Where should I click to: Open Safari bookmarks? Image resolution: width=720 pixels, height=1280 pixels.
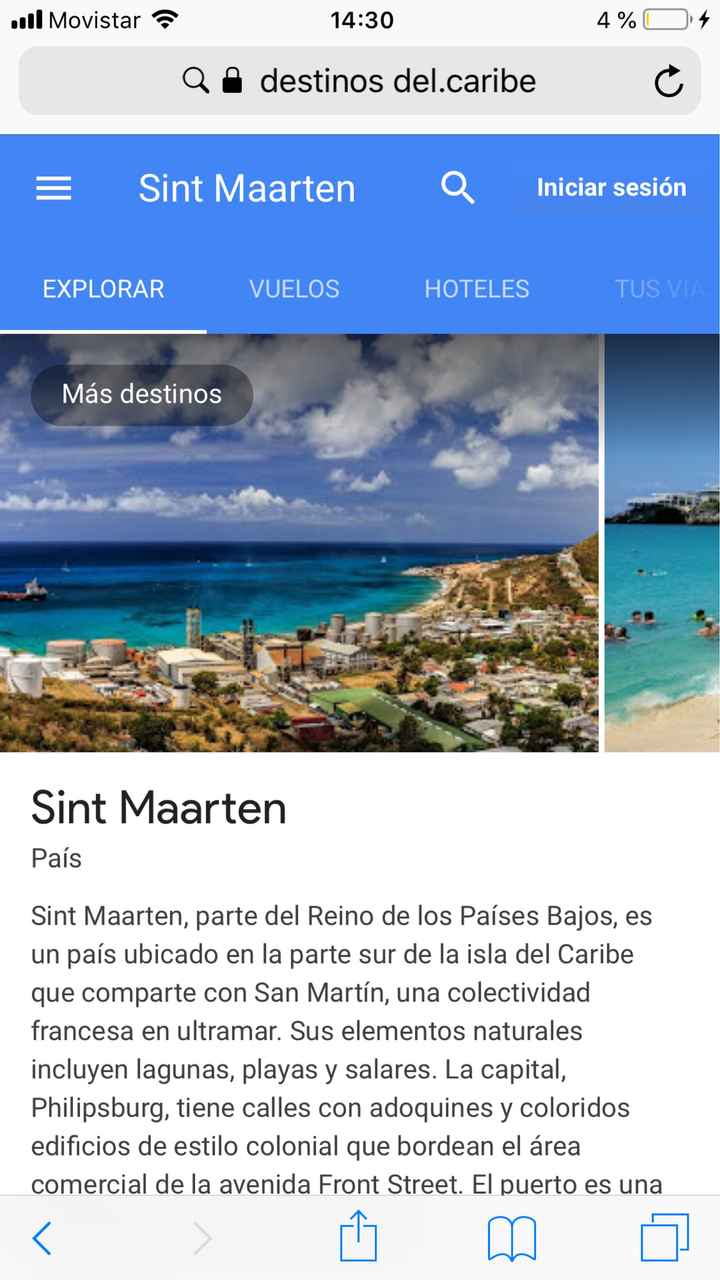pyautogui.click(x=511, y=1239)
